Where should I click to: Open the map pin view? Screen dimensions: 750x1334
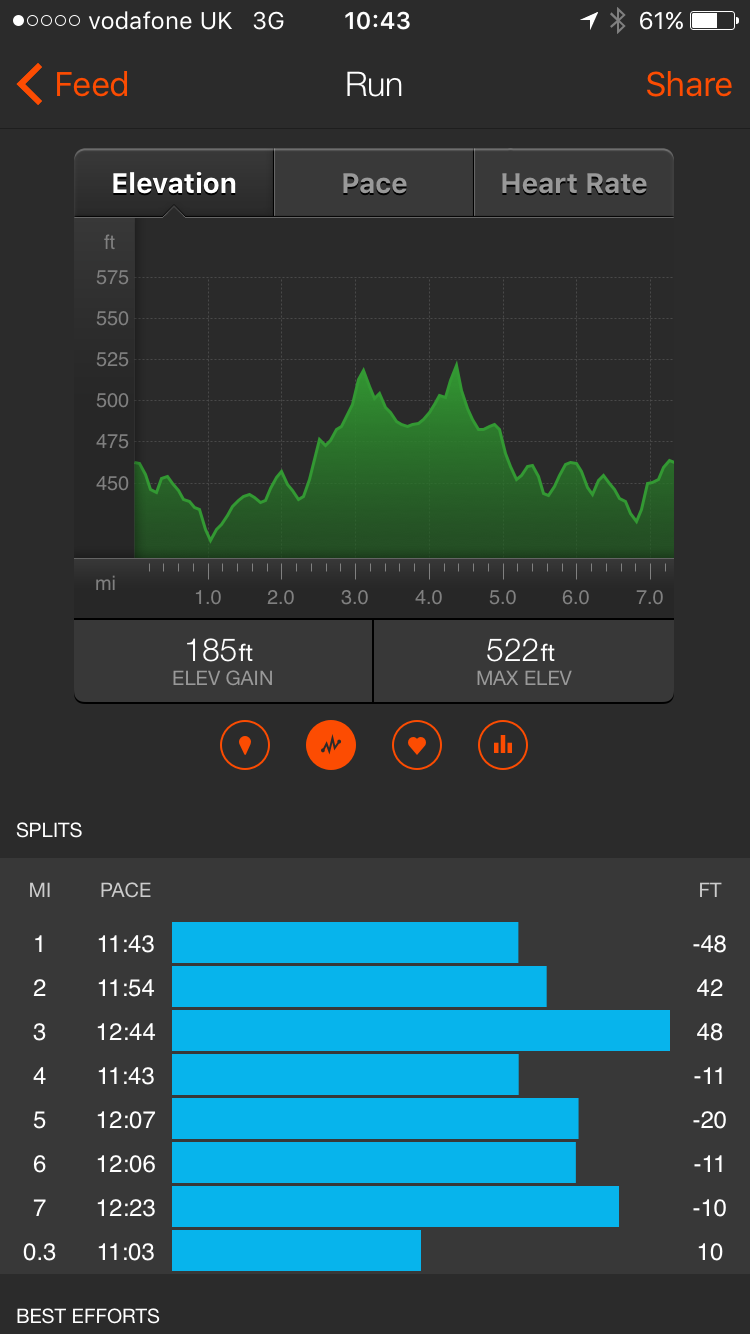(245, 745)
